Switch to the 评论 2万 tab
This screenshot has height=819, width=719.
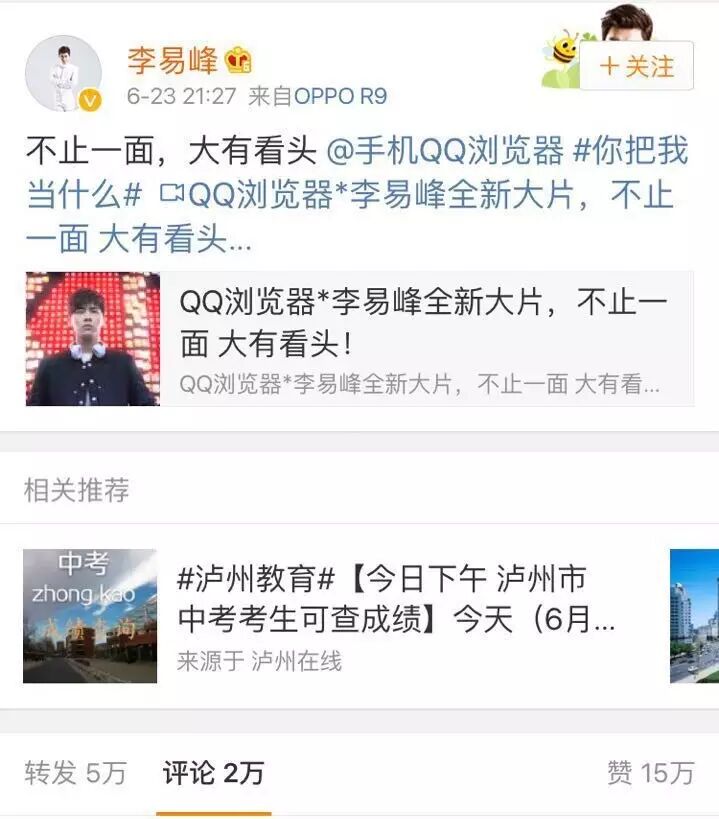[214, 773]
